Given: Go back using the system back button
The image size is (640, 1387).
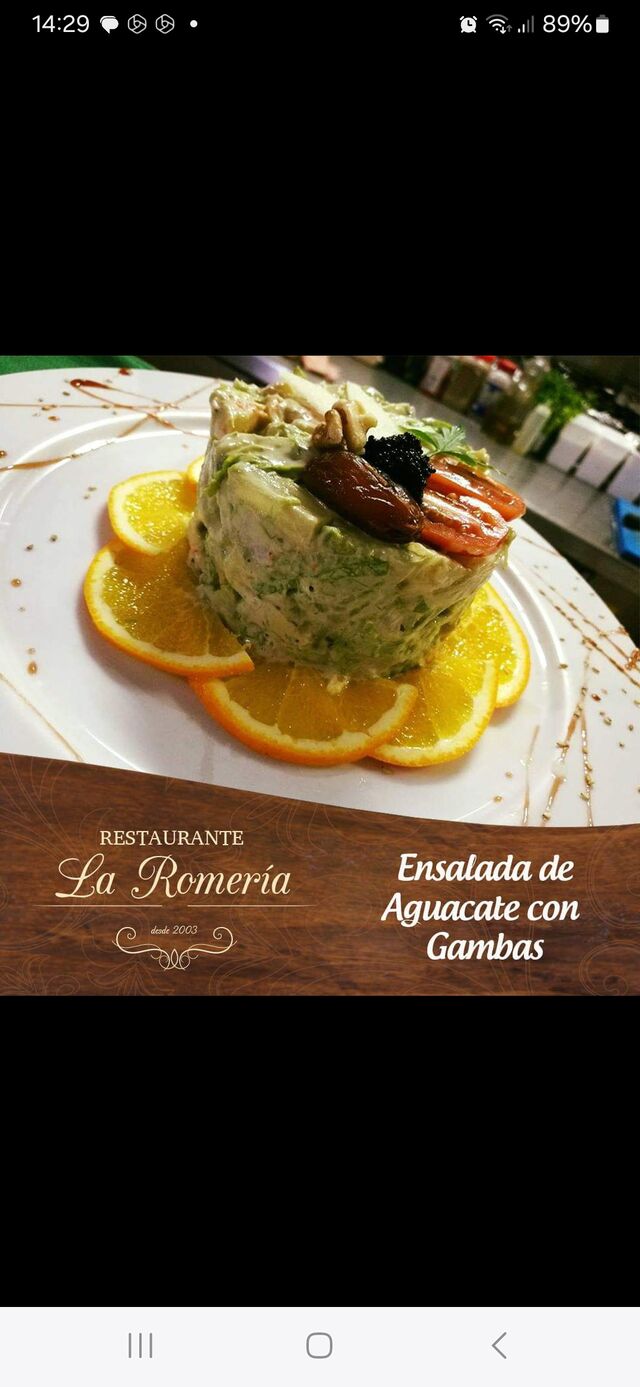Looking at the screenshot, I should click(499, 1345).
